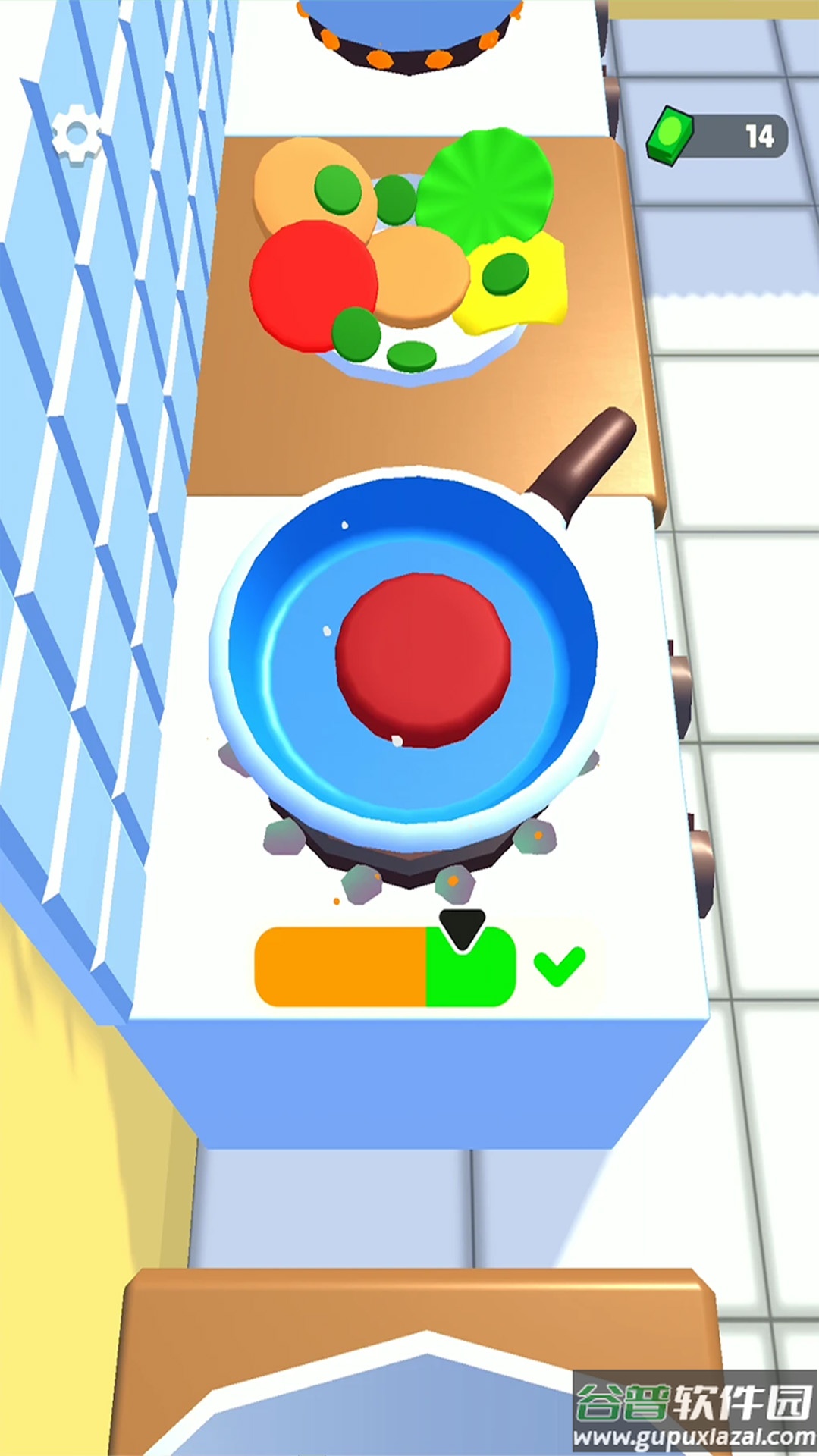Open the settings gear icon
The width and height of the screenshot is (819, 1456).
pyautogui.click(x=76, y=135)
